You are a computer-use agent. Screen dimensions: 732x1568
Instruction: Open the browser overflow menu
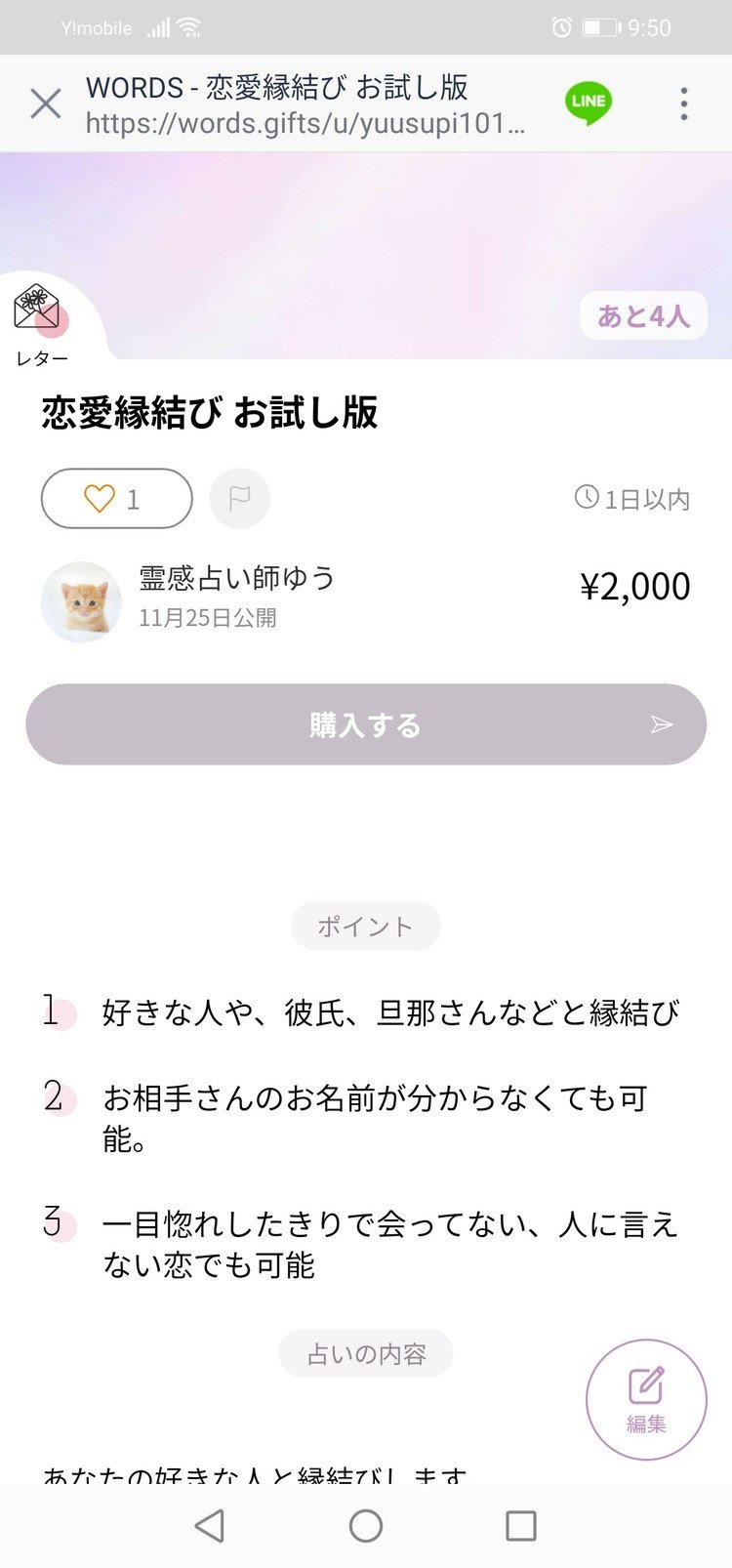[684, 103]
